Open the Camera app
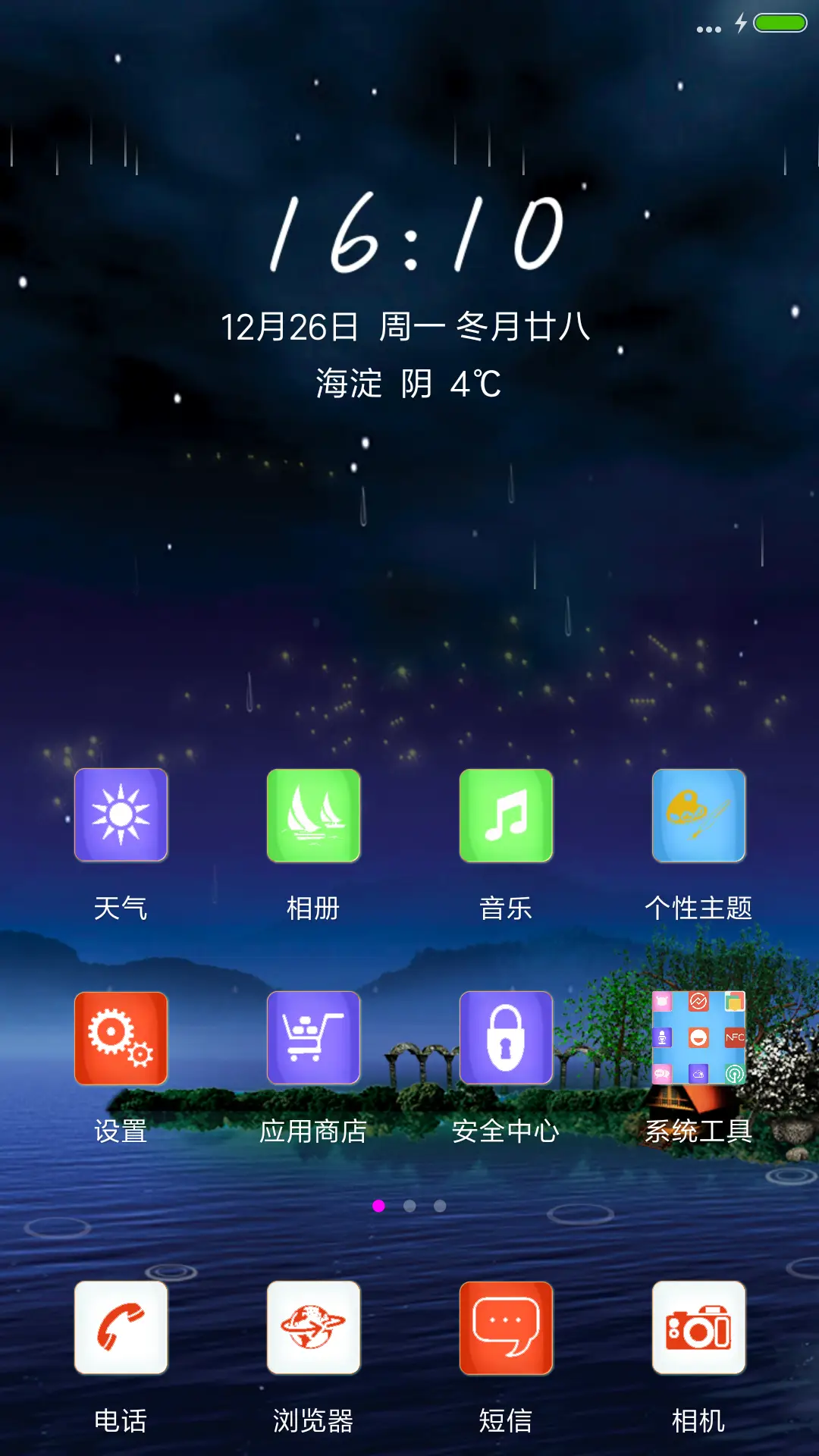 click(x=698, y=1329)
